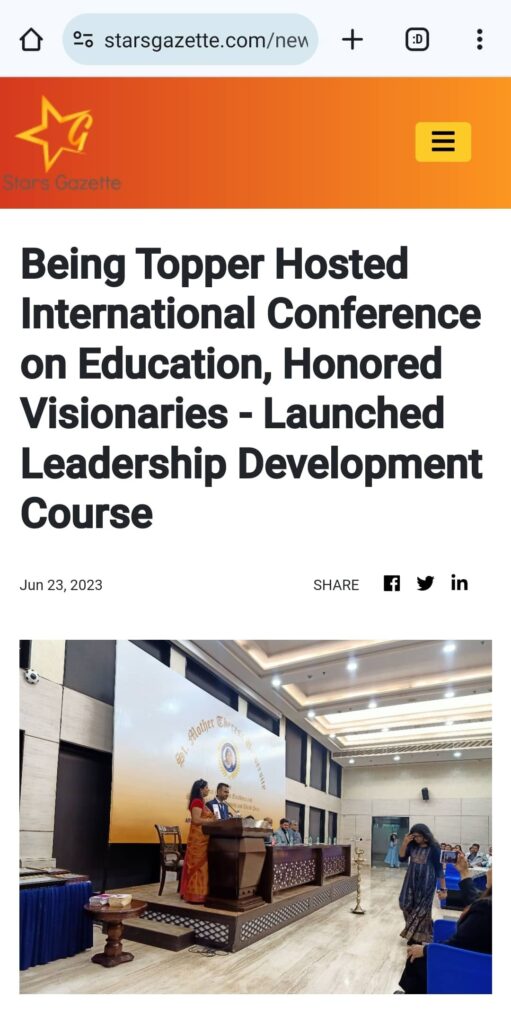511x1024 pixels.
Task: Open a new browser tab
Action: click(x=352, y=40)
